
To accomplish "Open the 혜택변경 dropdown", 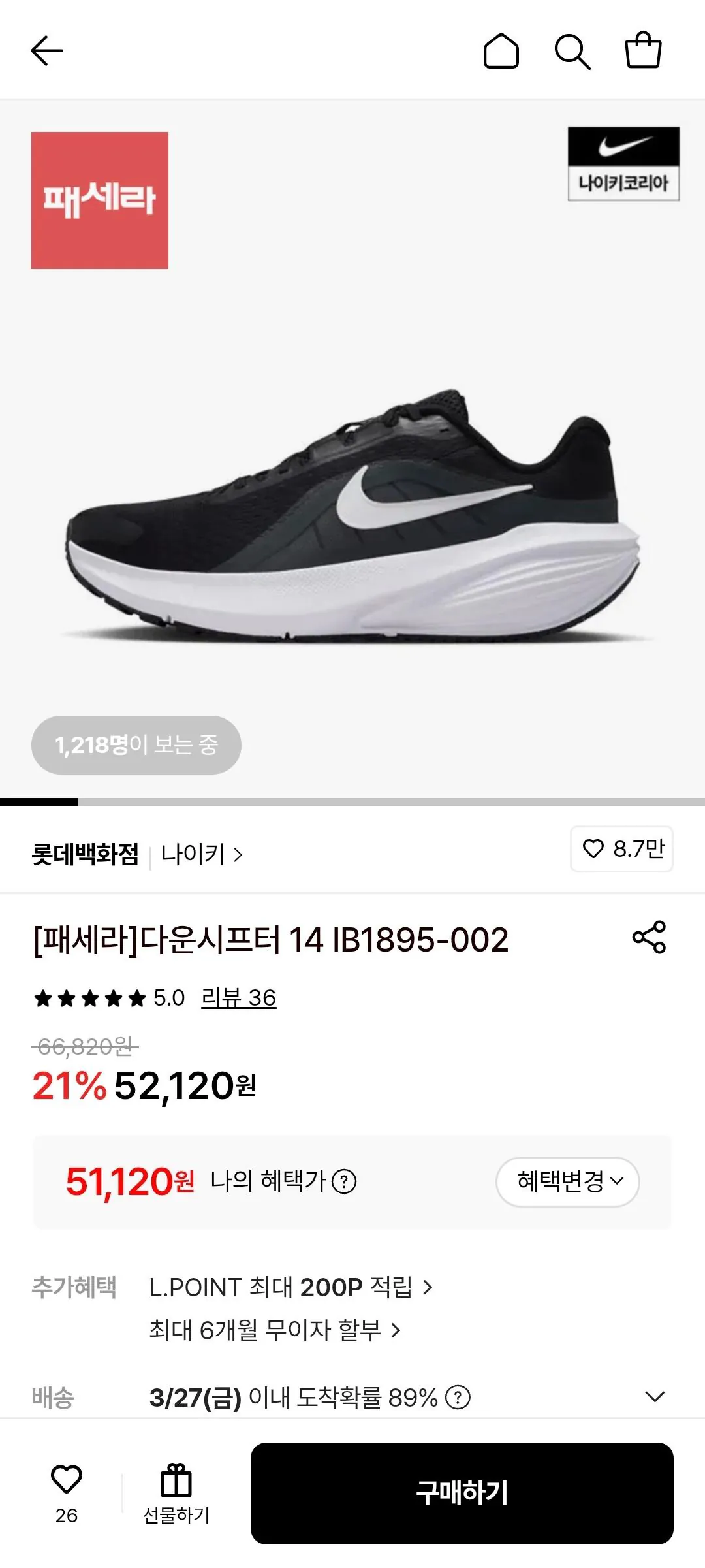I will 567,1182.
